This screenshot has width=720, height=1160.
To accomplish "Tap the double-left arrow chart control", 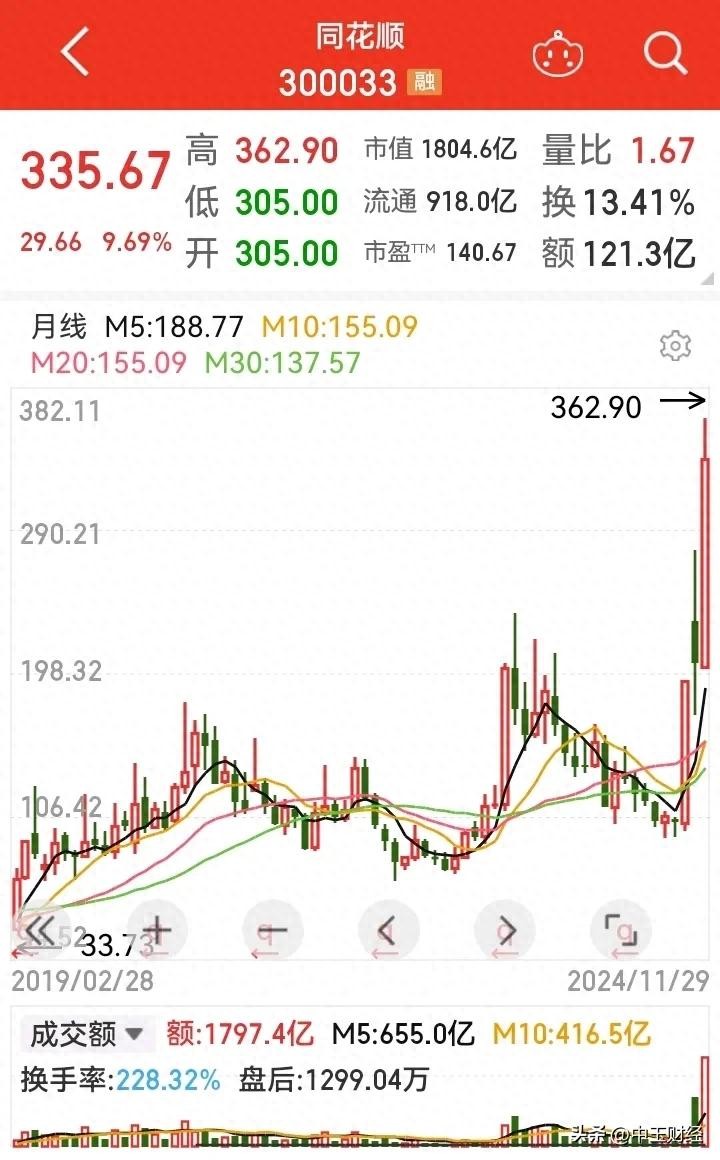I will click(x=40, y=931).
